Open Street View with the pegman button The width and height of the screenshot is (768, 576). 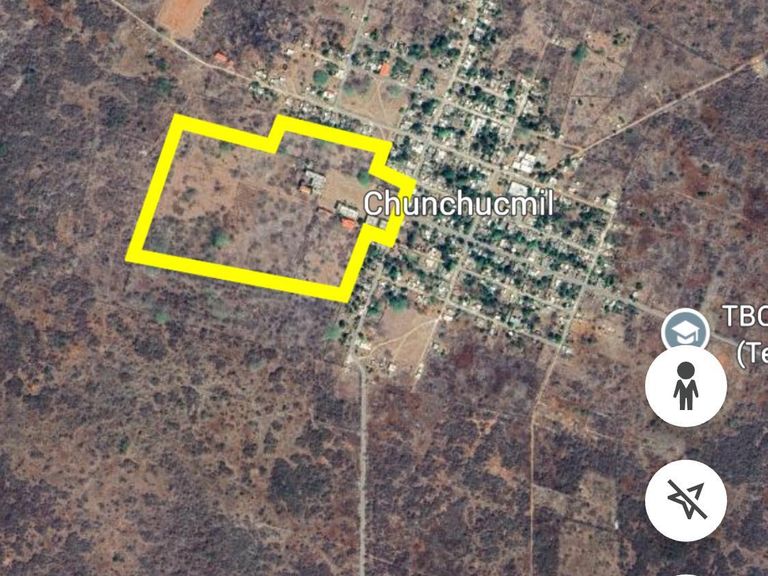coord(685,387)
